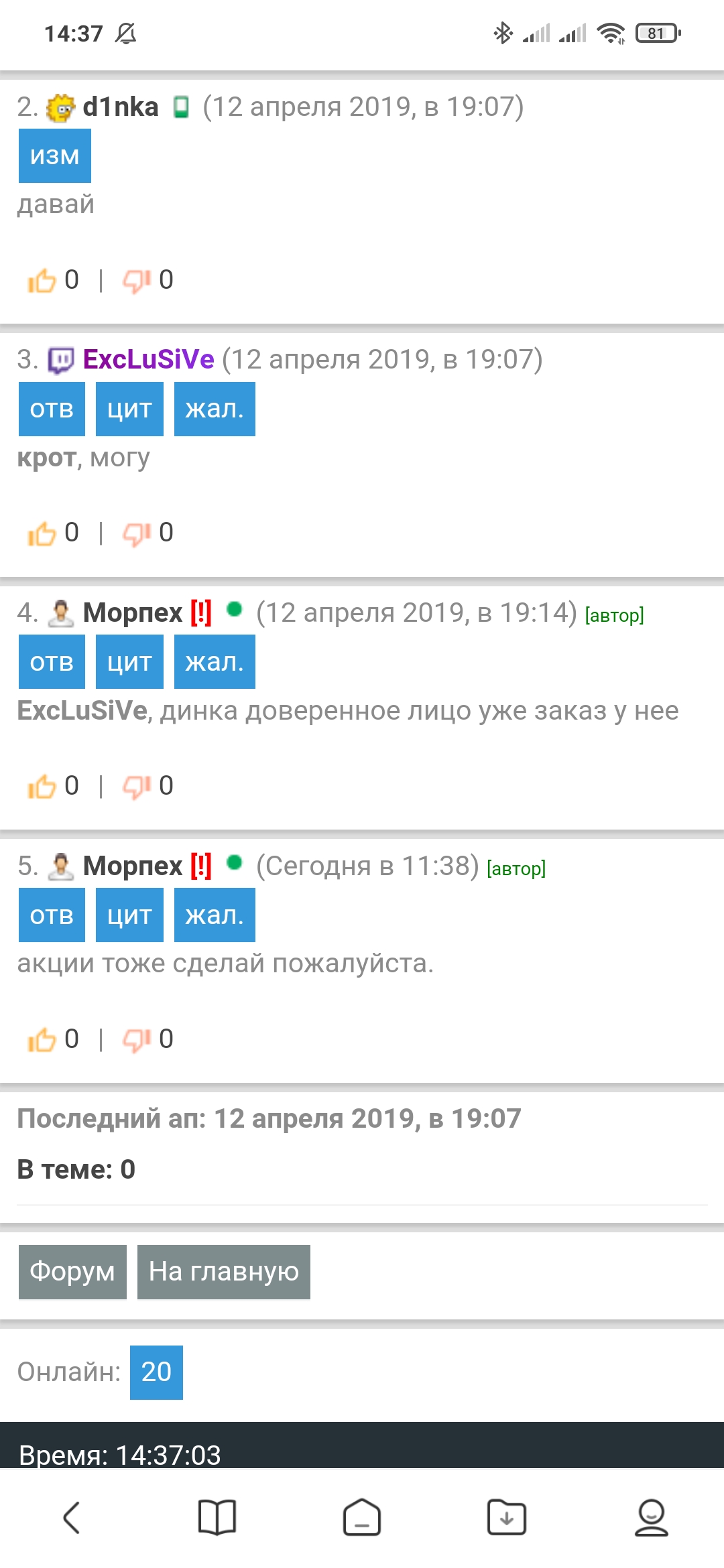724x1568 pixels.
Task: Like d1nka's post 'давай'
Action: 42,281
